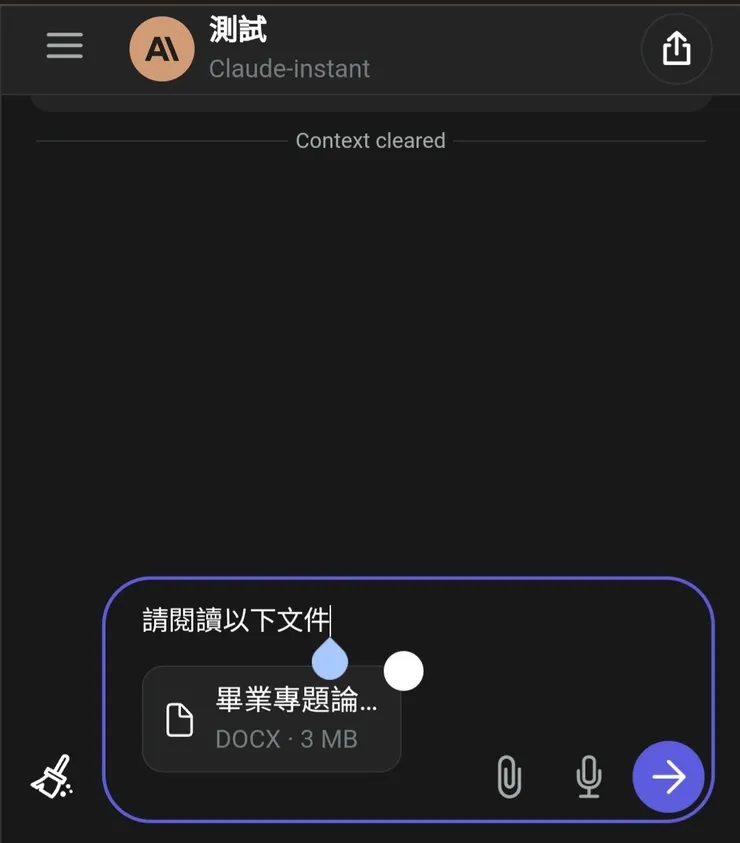Screen dimensions: 740x843
Task: Place cursor after 請閱讀以下文件 text
Action: pyautogui.click(x=333, y=618)
